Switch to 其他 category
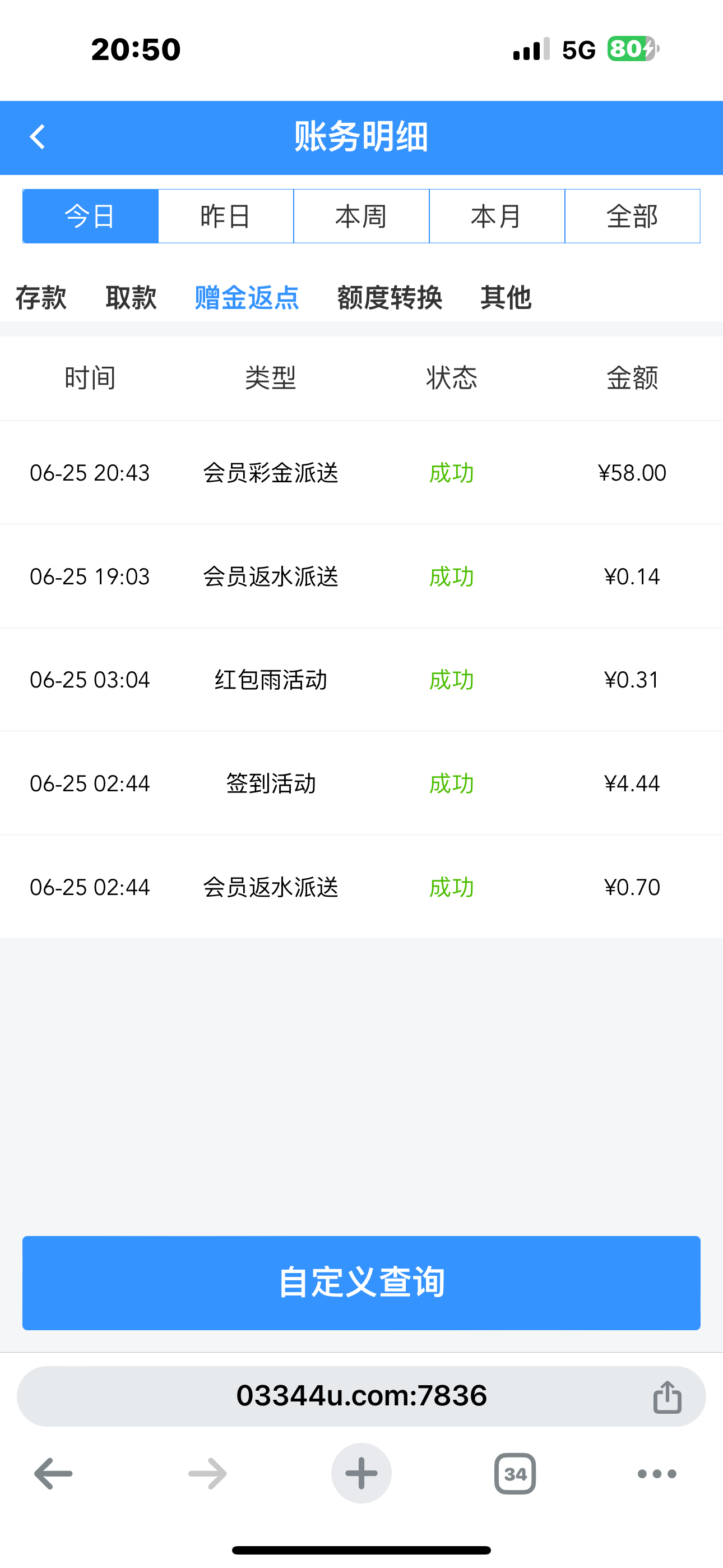Screen dimensions: 723x1568 pos(506,298)
